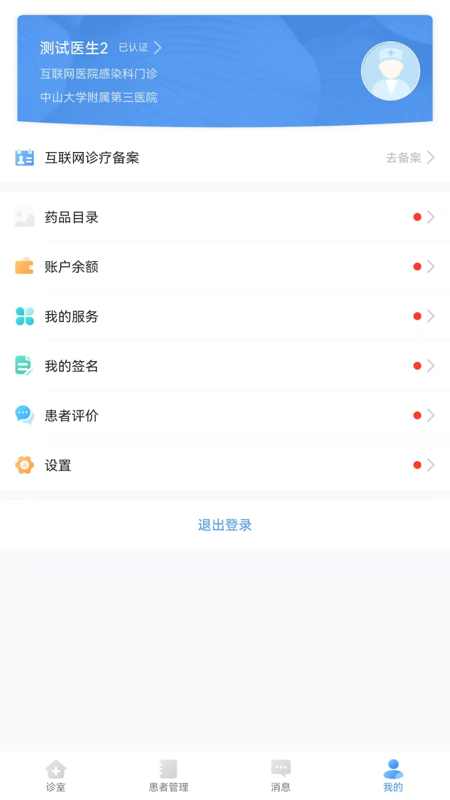
Task: Open the 已认证 certification details
Action: coord(140,48)
